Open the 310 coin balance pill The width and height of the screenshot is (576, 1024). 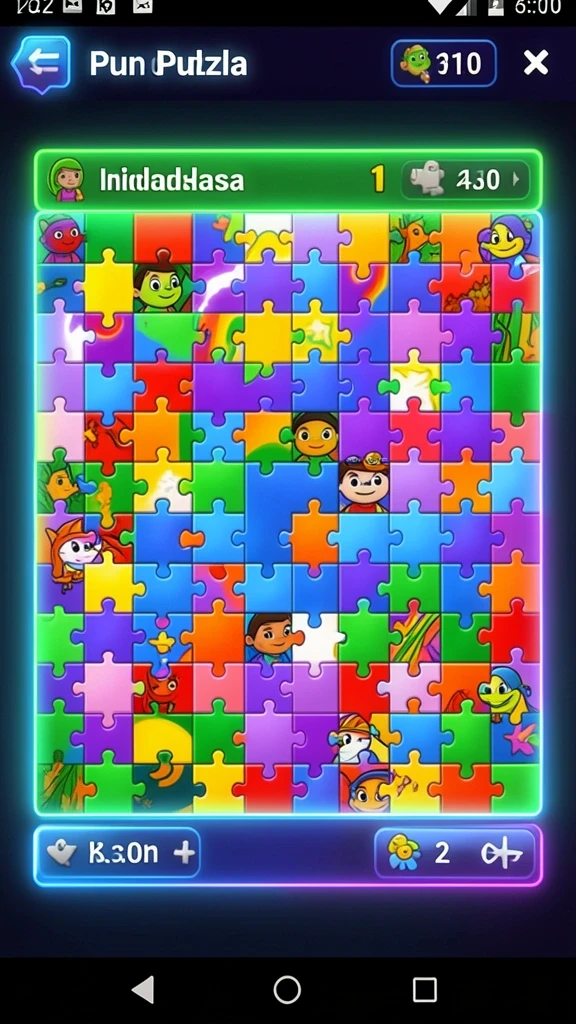pos(444,63)
